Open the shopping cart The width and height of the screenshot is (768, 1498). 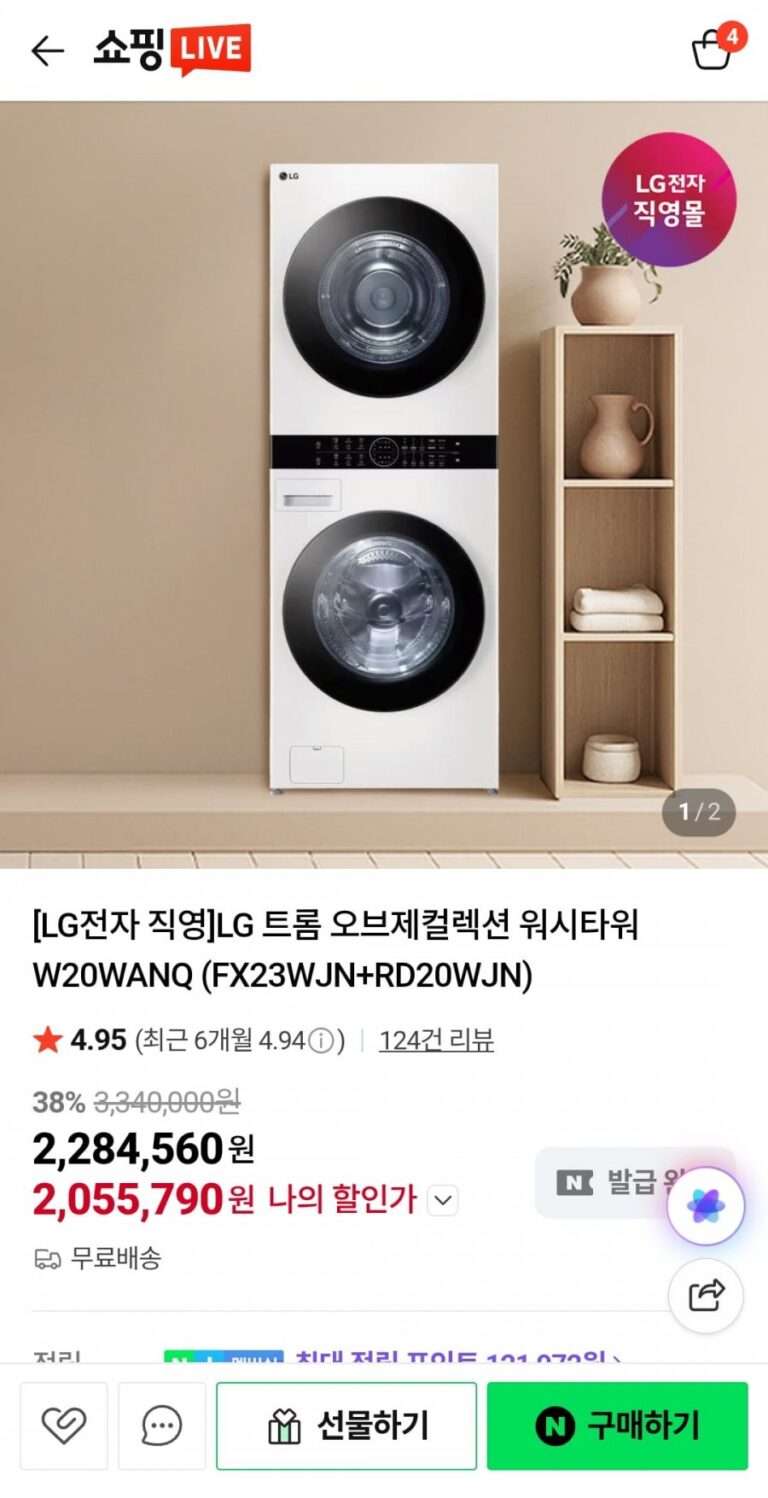713,49
